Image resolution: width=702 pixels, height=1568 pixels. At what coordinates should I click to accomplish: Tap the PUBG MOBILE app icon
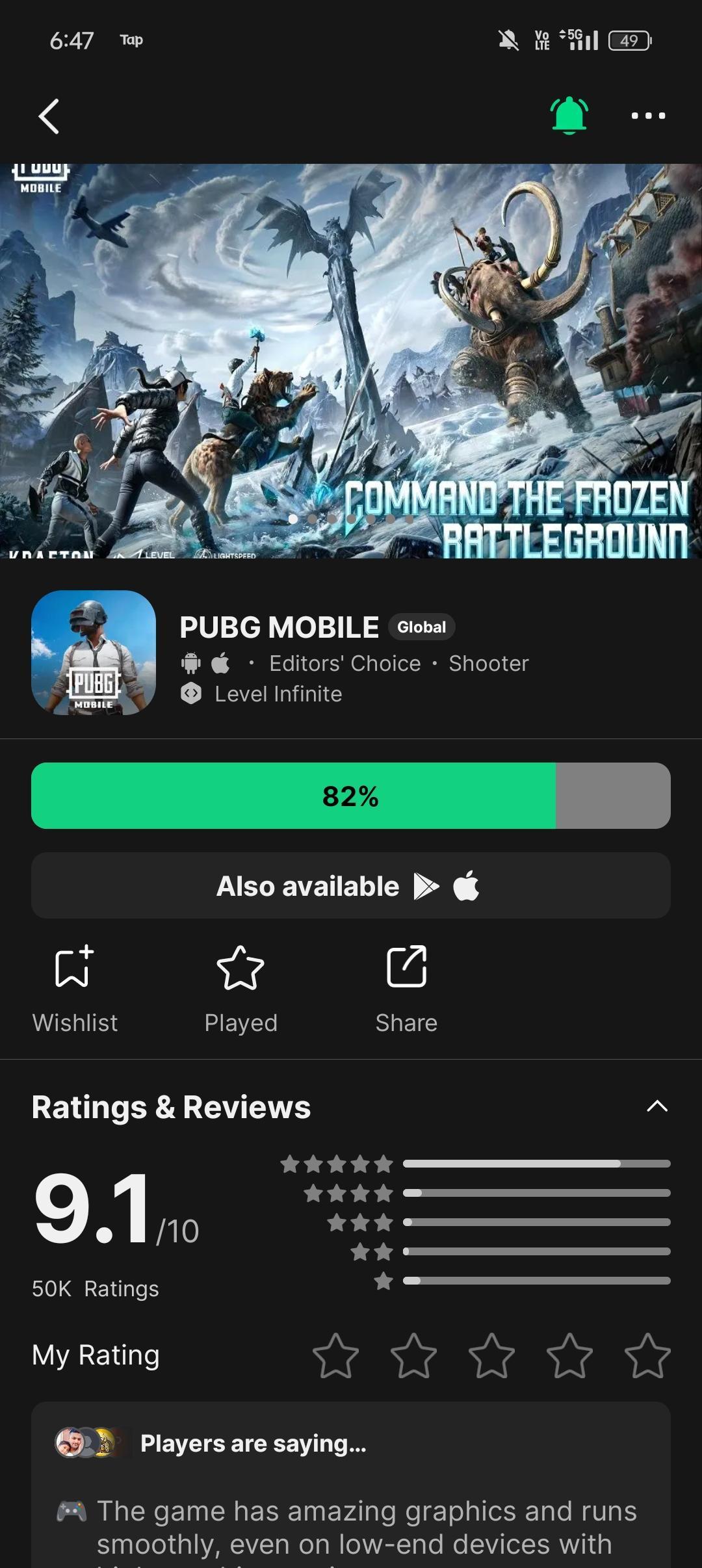(x=93, y=654)
